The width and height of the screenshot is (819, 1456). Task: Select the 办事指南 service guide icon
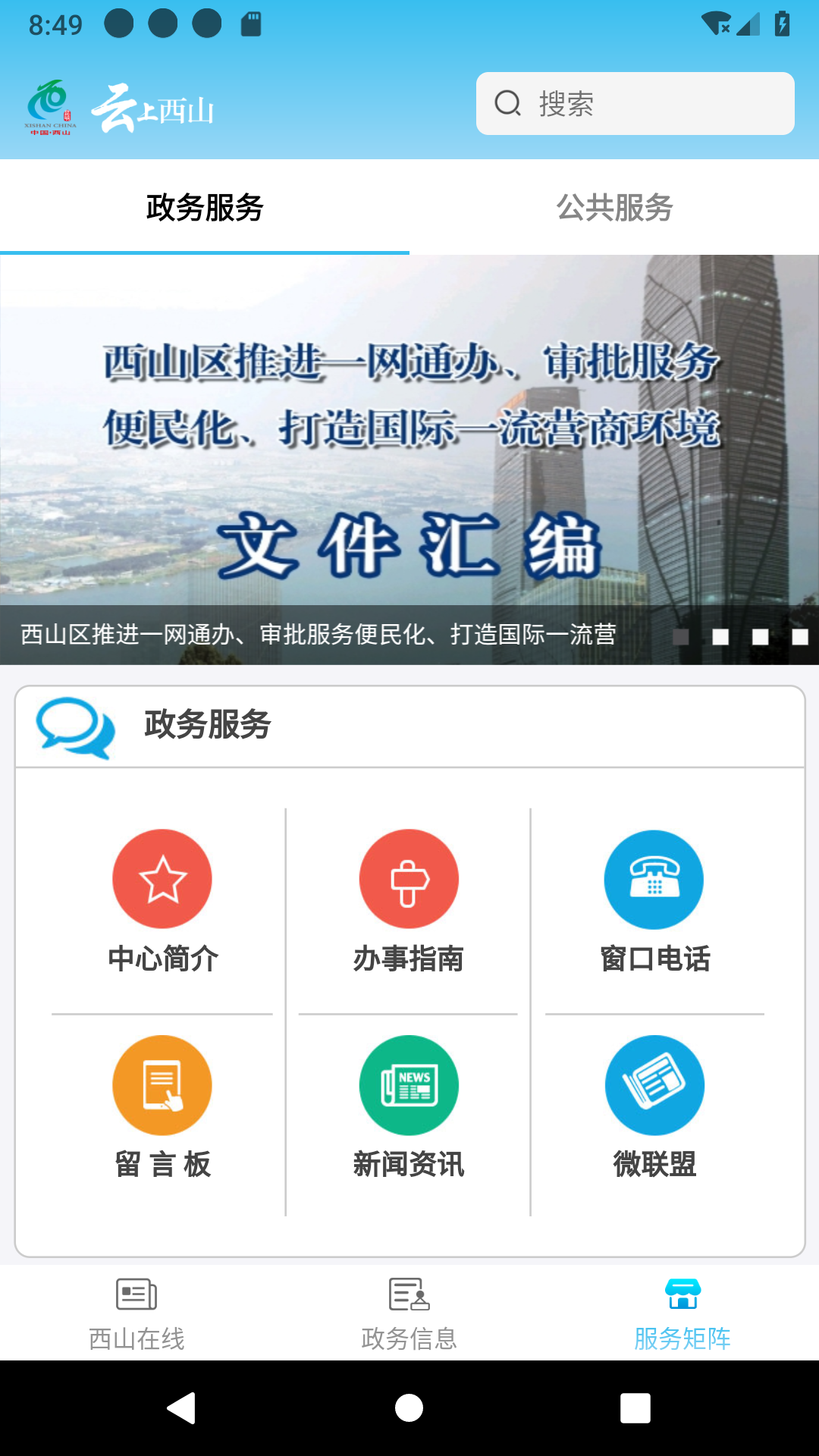408,878
